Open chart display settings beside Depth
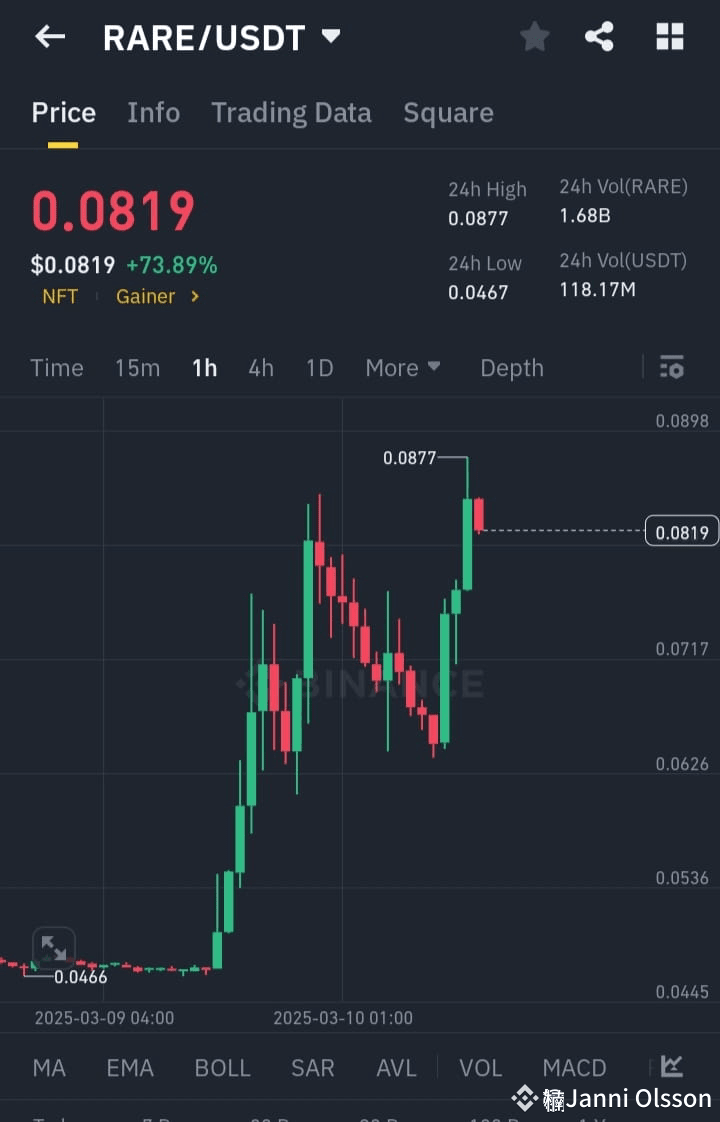 click(x=670, y=368)
